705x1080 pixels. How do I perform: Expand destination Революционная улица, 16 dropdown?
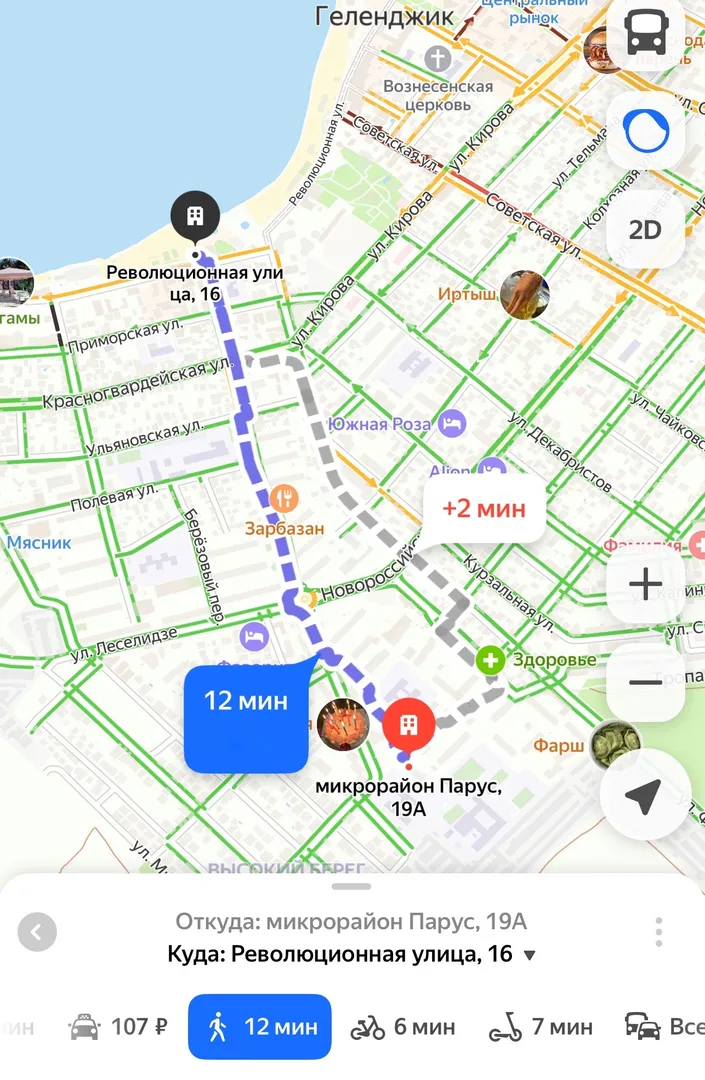[530, 955]
